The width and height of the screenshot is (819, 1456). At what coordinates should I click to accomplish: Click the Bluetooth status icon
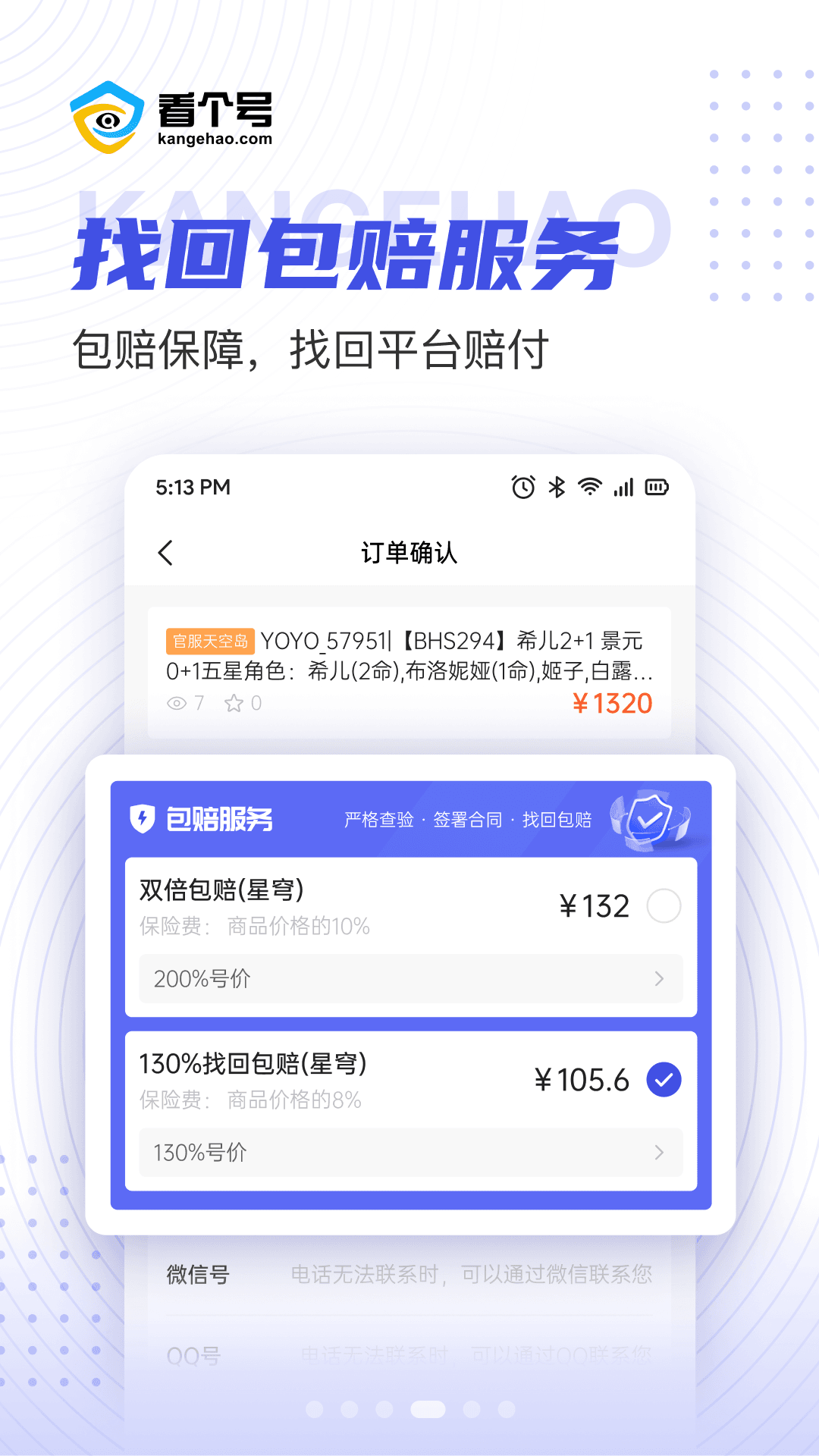tap(557, 486)
